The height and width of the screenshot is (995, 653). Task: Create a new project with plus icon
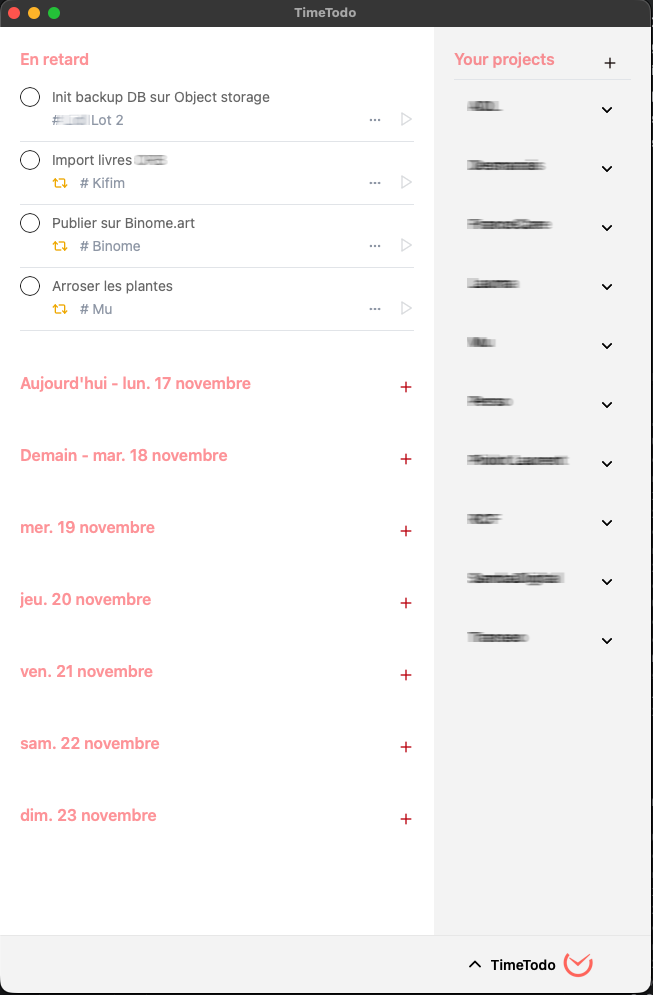pos(610,63)
